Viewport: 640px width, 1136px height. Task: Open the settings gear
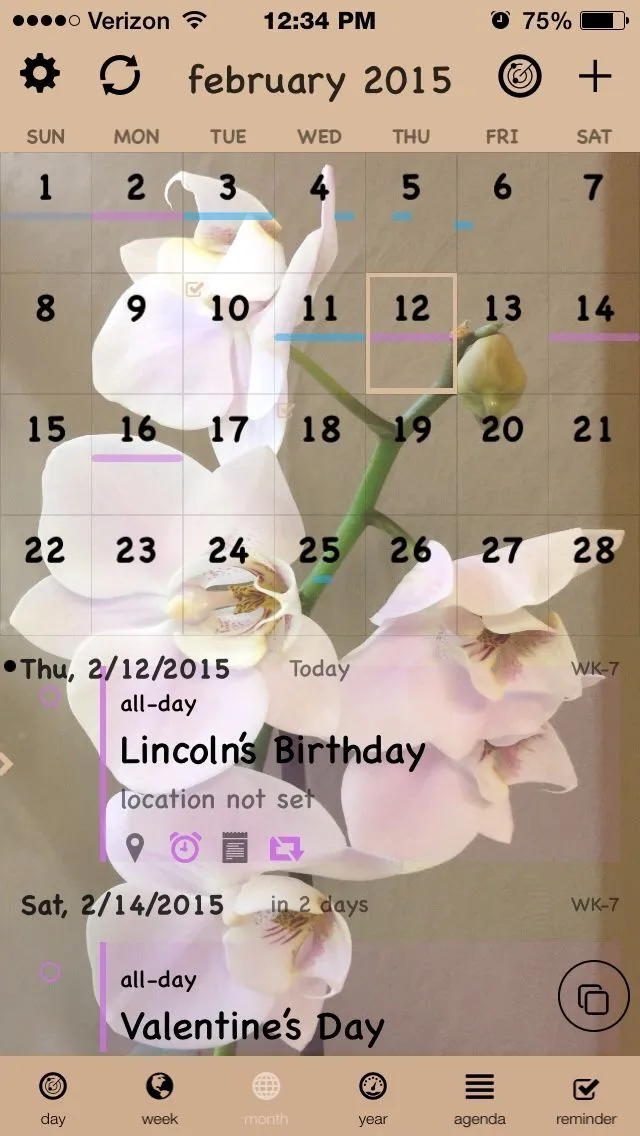tap(40, 75)
